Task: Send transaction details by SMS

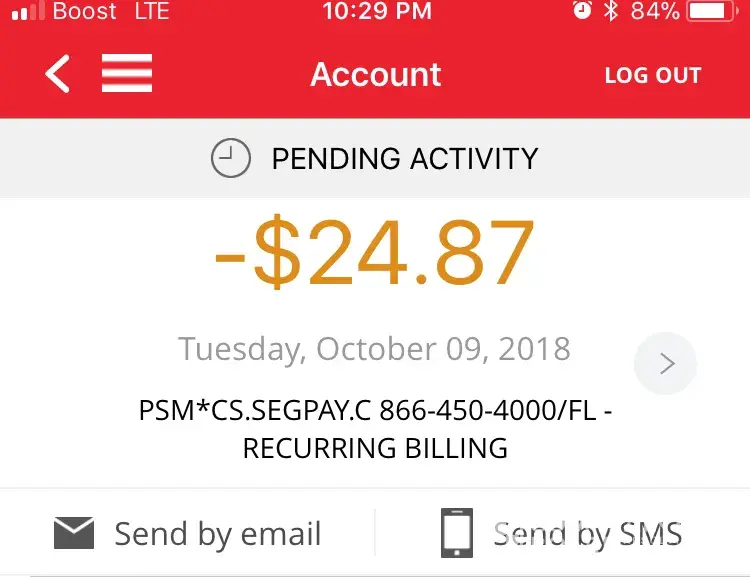Action: (562, 533)
